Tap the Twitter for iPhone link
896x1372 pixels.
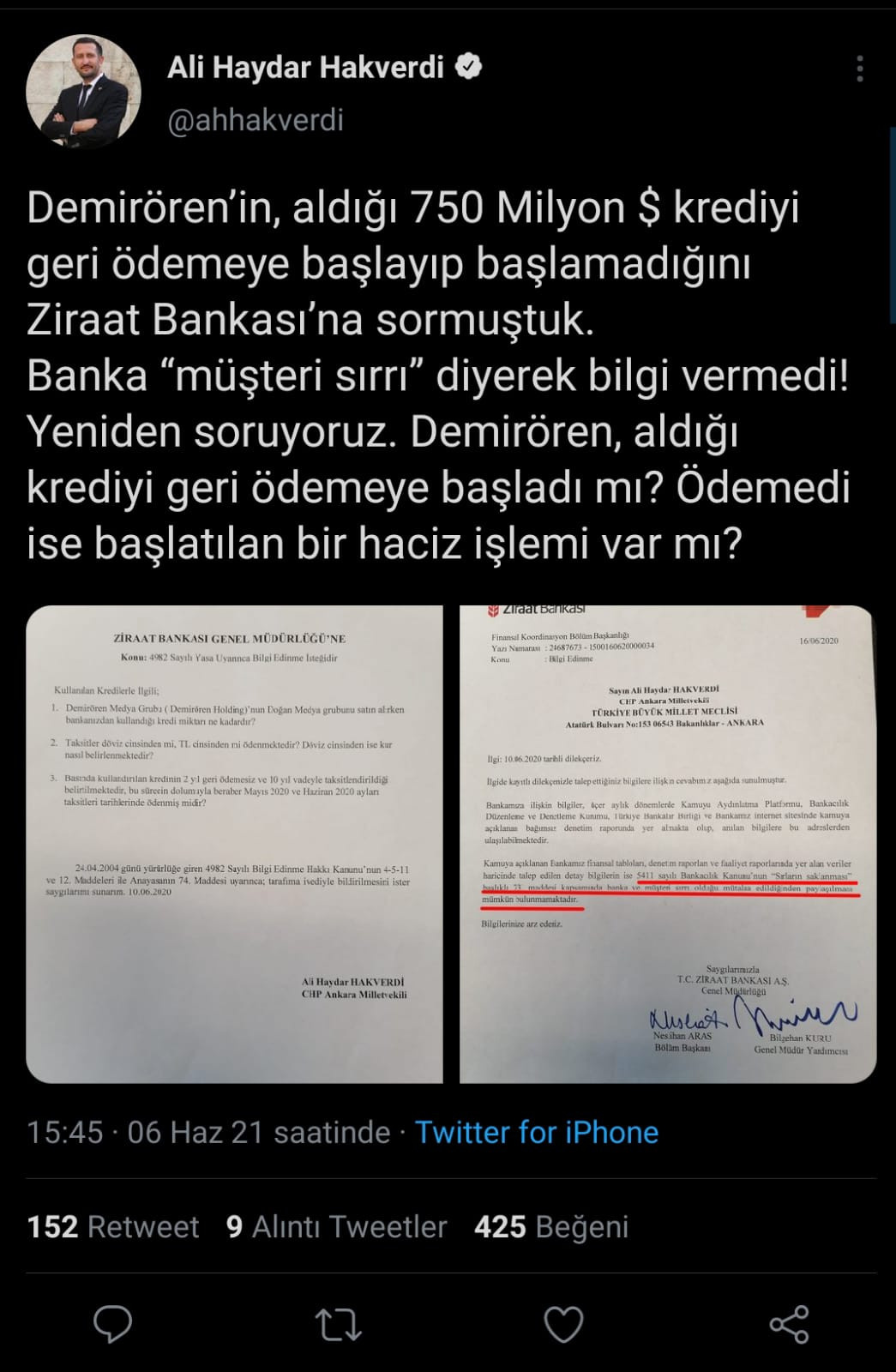(x=537, y=1132)
